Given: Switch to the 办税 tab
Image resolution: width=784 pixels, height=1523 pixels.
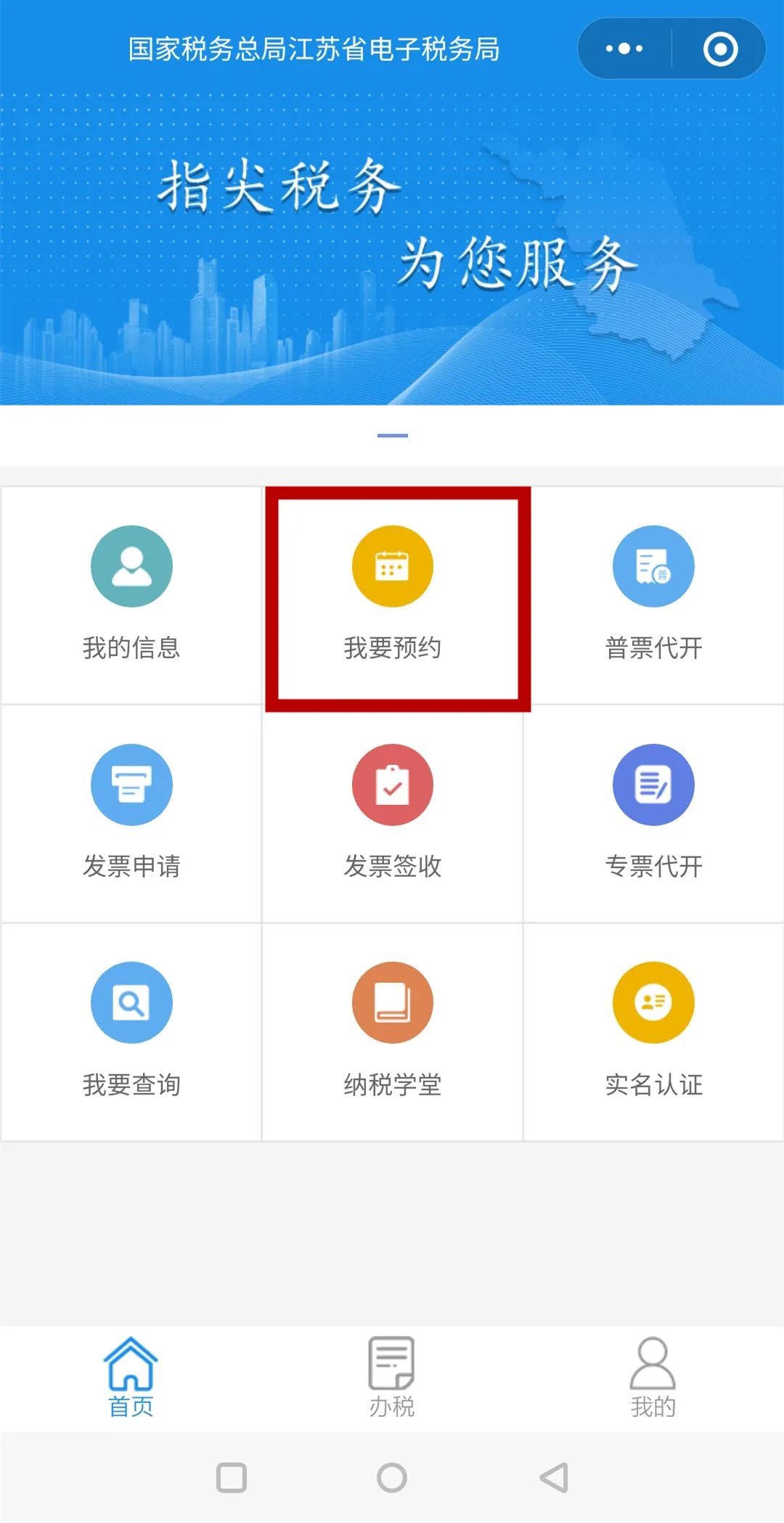Looking at the screenshot, I should pyautogui.click(x=392, y=1378).
